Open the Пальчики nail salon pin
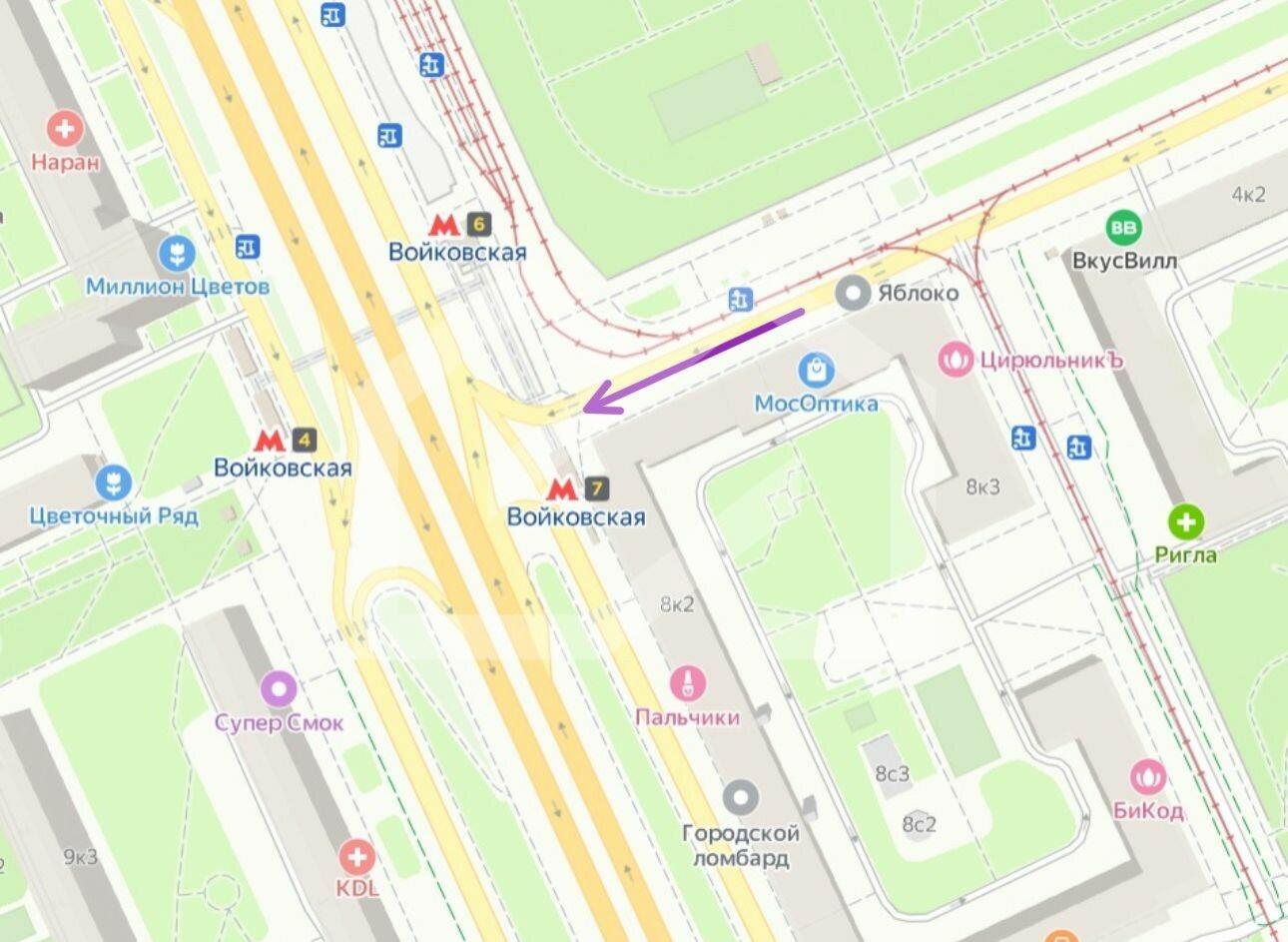 click(x=688, y=684)
